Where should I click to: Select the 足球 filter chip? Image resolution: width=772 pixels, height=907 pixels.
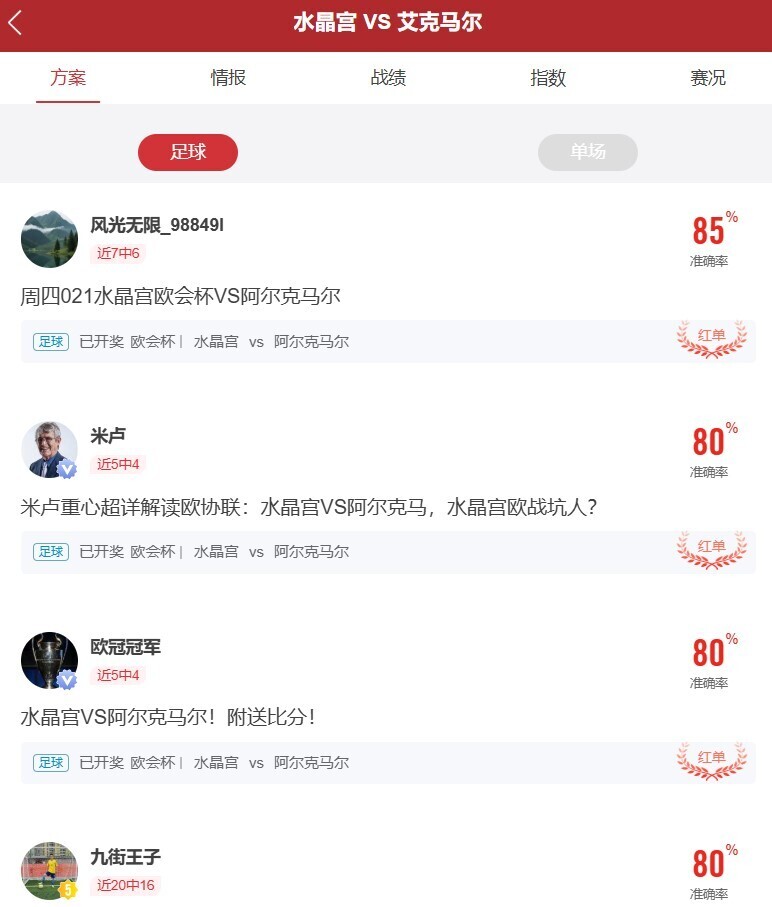188,152
